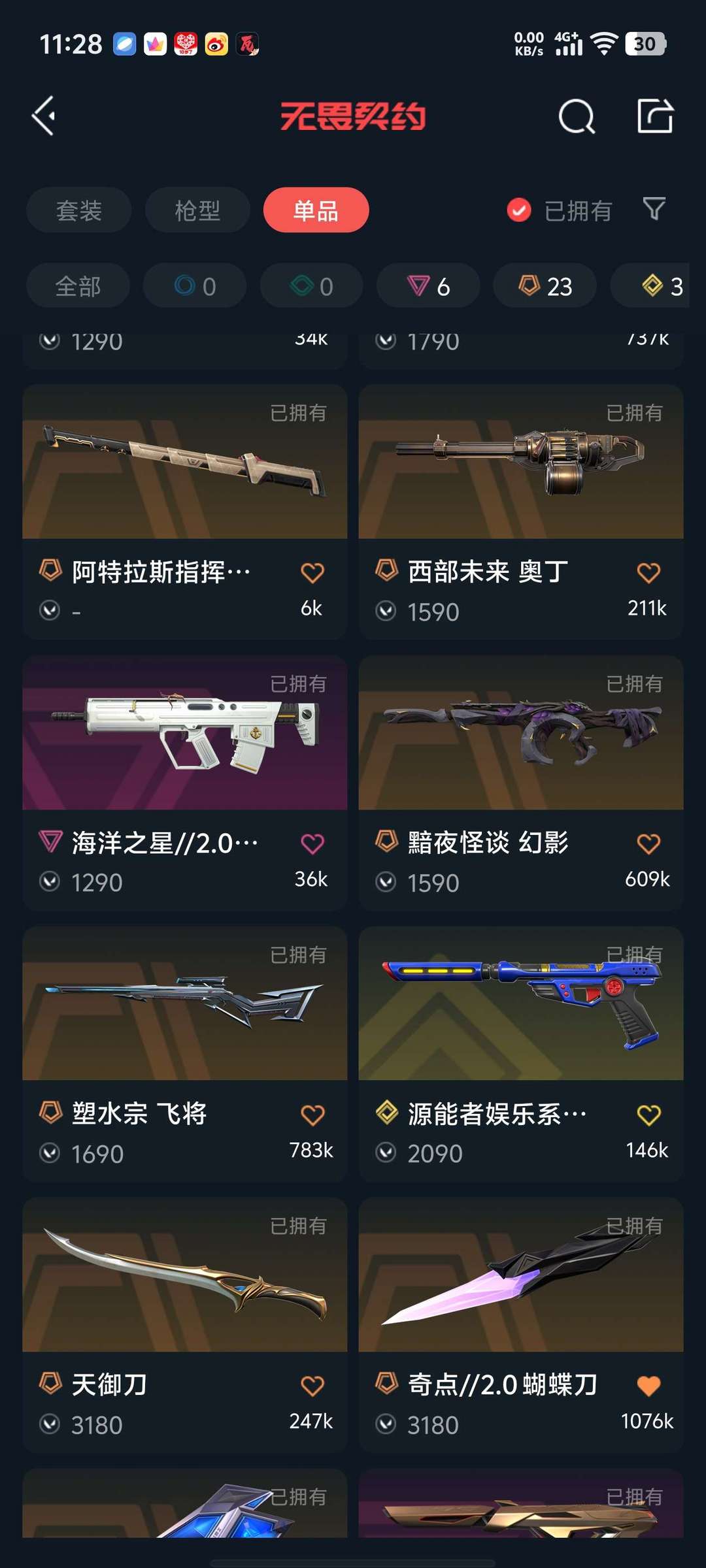Open the 西部未来 奥丁 skin card
706x1568 pixels.
click(x=521, y=512)
